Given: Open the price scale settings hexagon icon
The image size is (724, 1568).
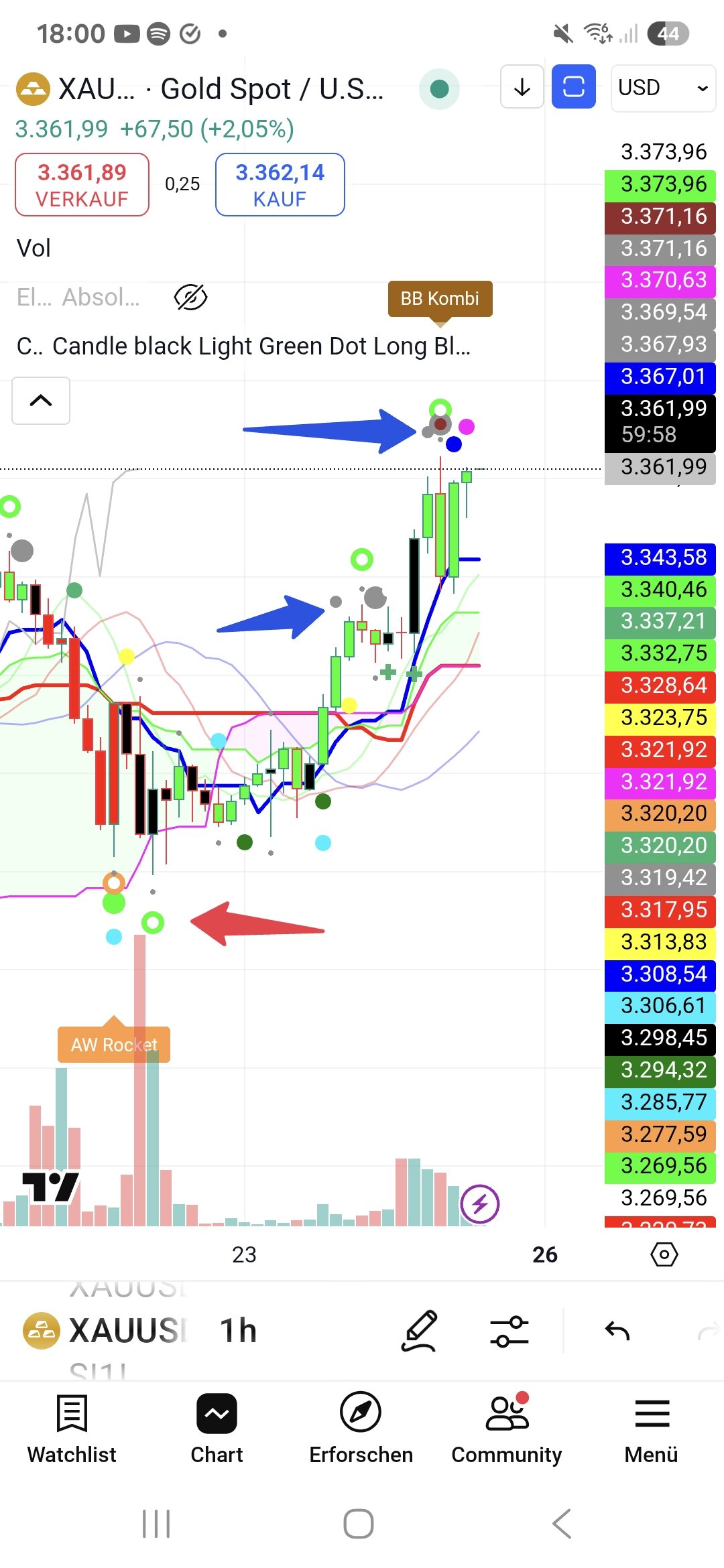Looking at the screenshot, I should tap(664, 1254).
